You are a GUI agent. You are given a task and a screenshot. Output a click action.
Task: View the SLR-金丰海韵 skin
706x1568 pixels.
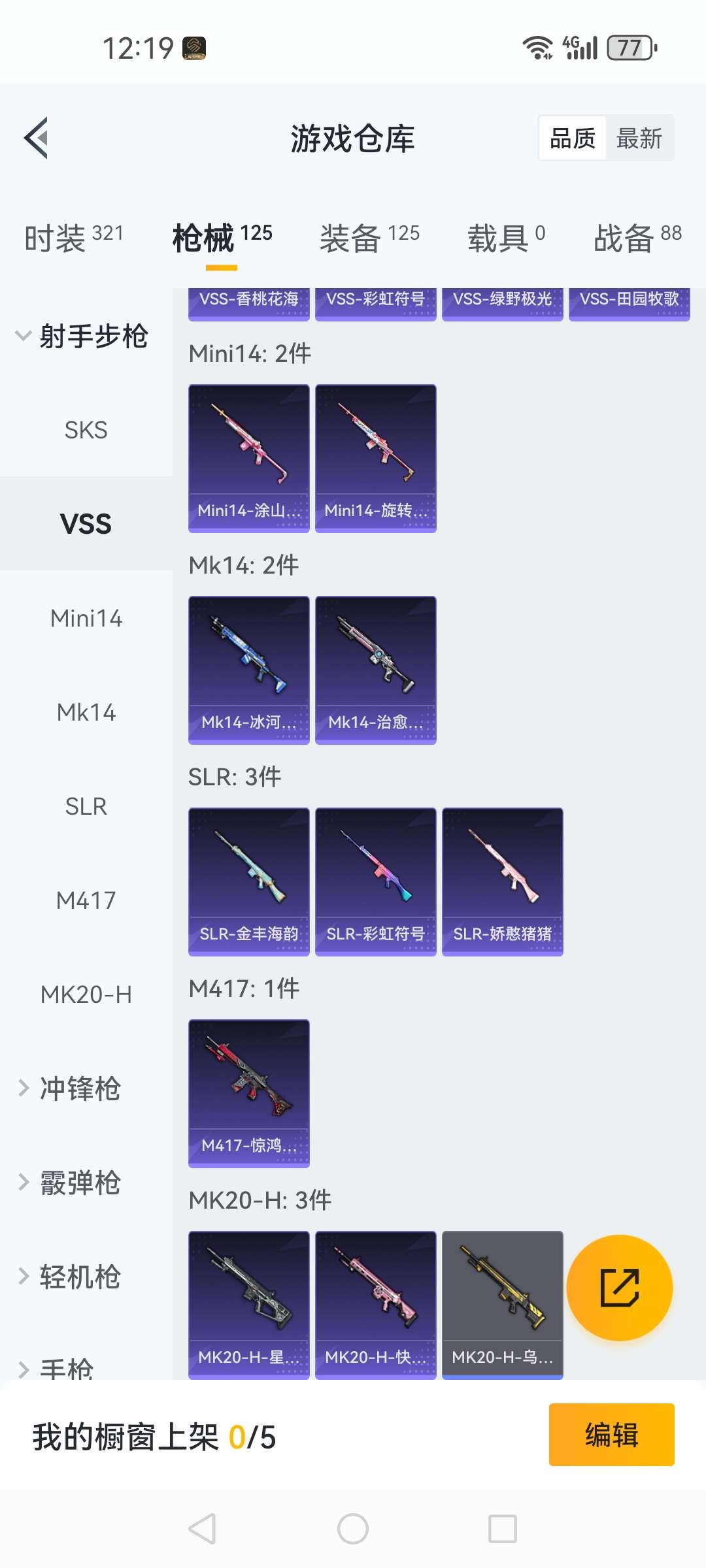[248, 881]
